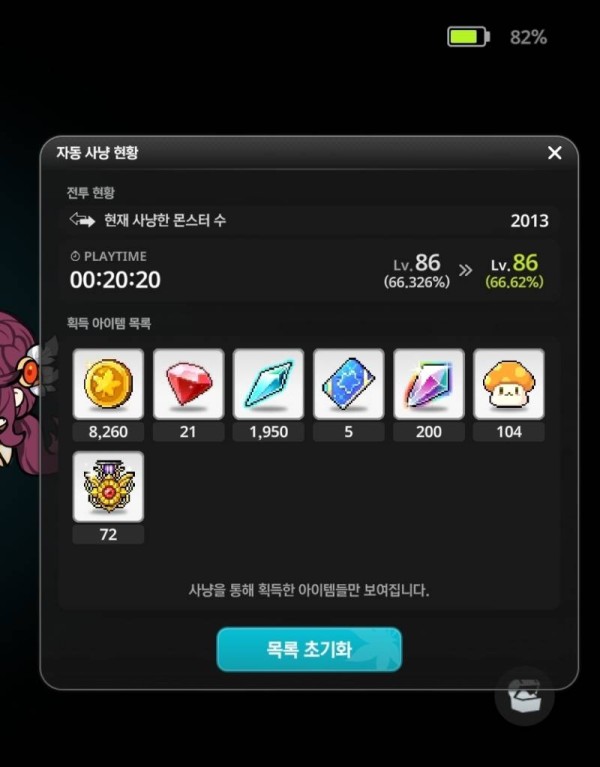Select the gold medal item with 72
Viewport: 600px width, 767px height.
click(108, 486)
